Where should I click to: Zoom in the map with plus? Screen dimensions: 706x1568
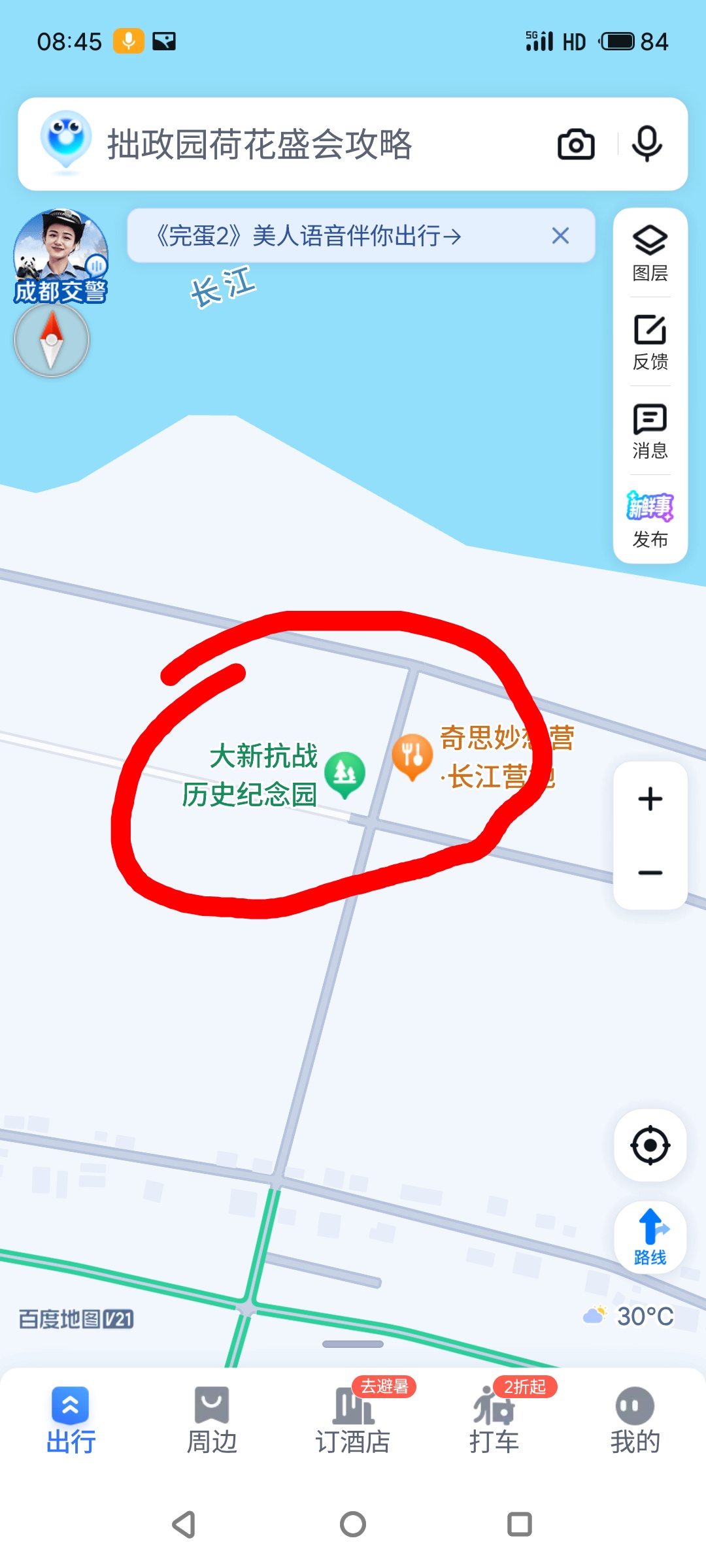[650, 799]
